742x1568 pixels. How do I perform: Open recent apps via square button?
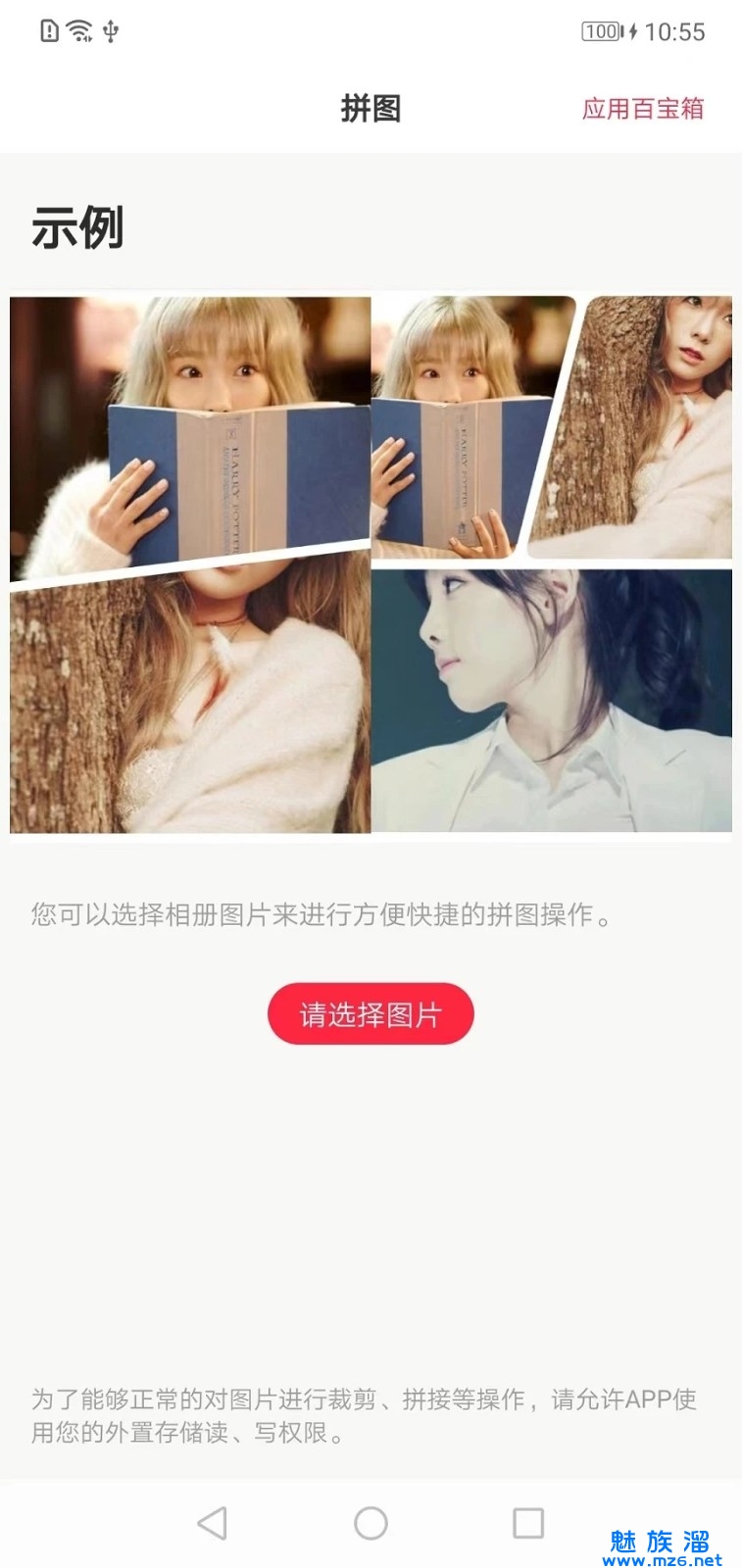coord(528,1523)
